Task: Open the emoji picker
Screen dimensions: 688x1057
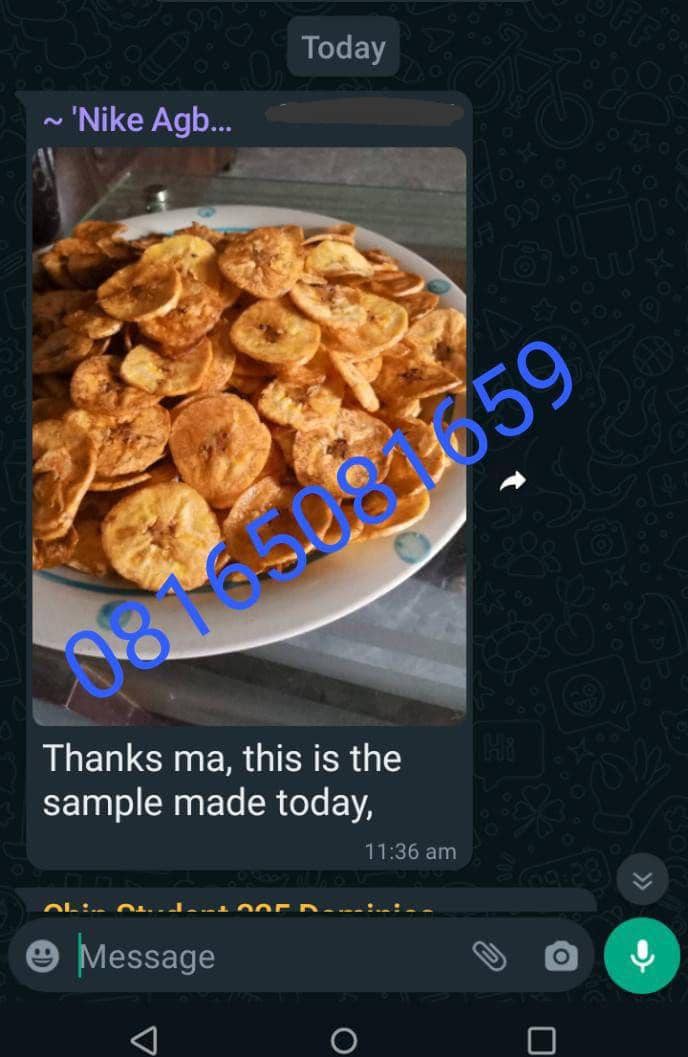Action: (x=42, y=957)
